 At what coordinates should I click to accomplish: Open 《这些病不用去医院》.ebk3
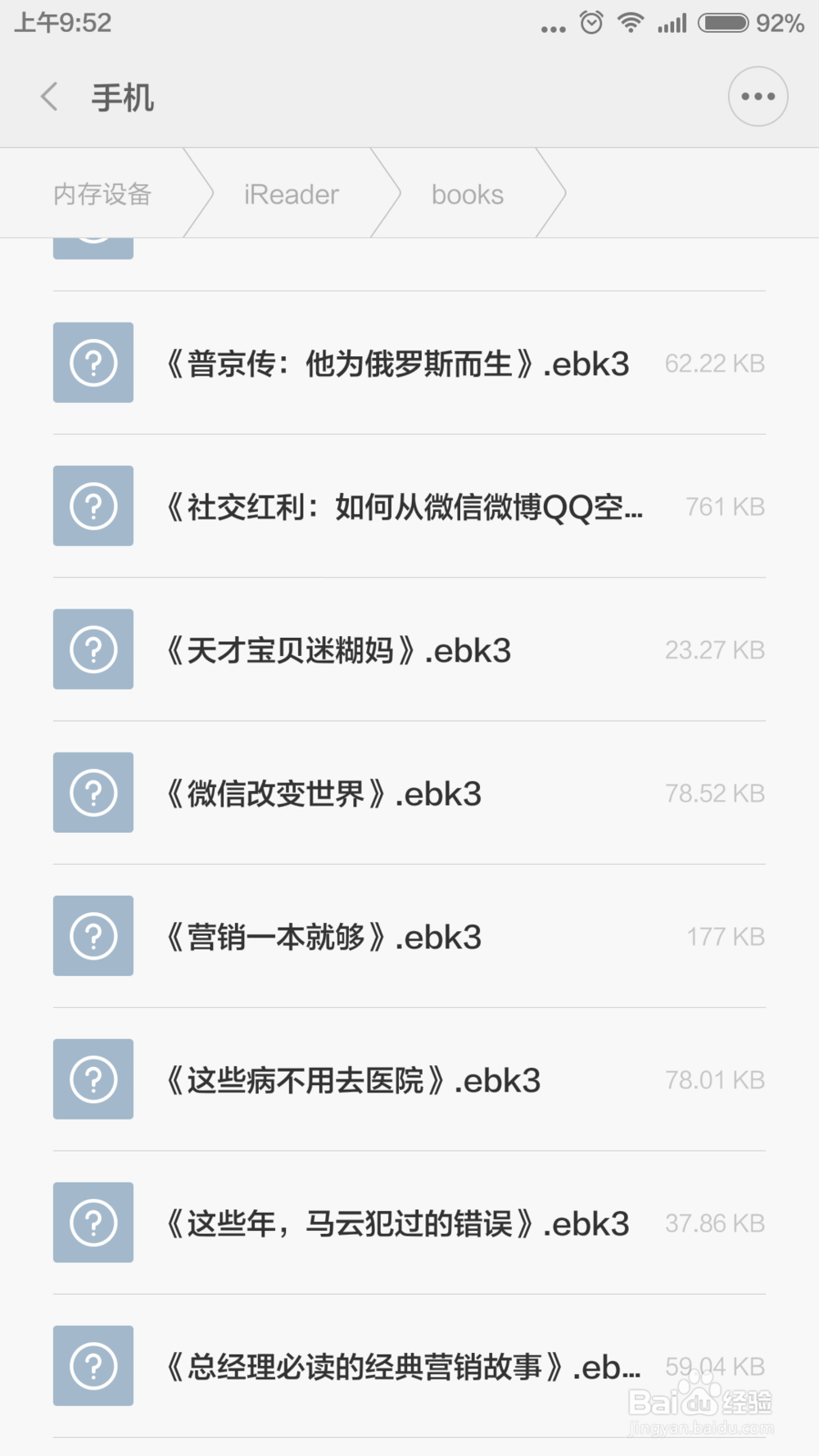[409, 1079]
